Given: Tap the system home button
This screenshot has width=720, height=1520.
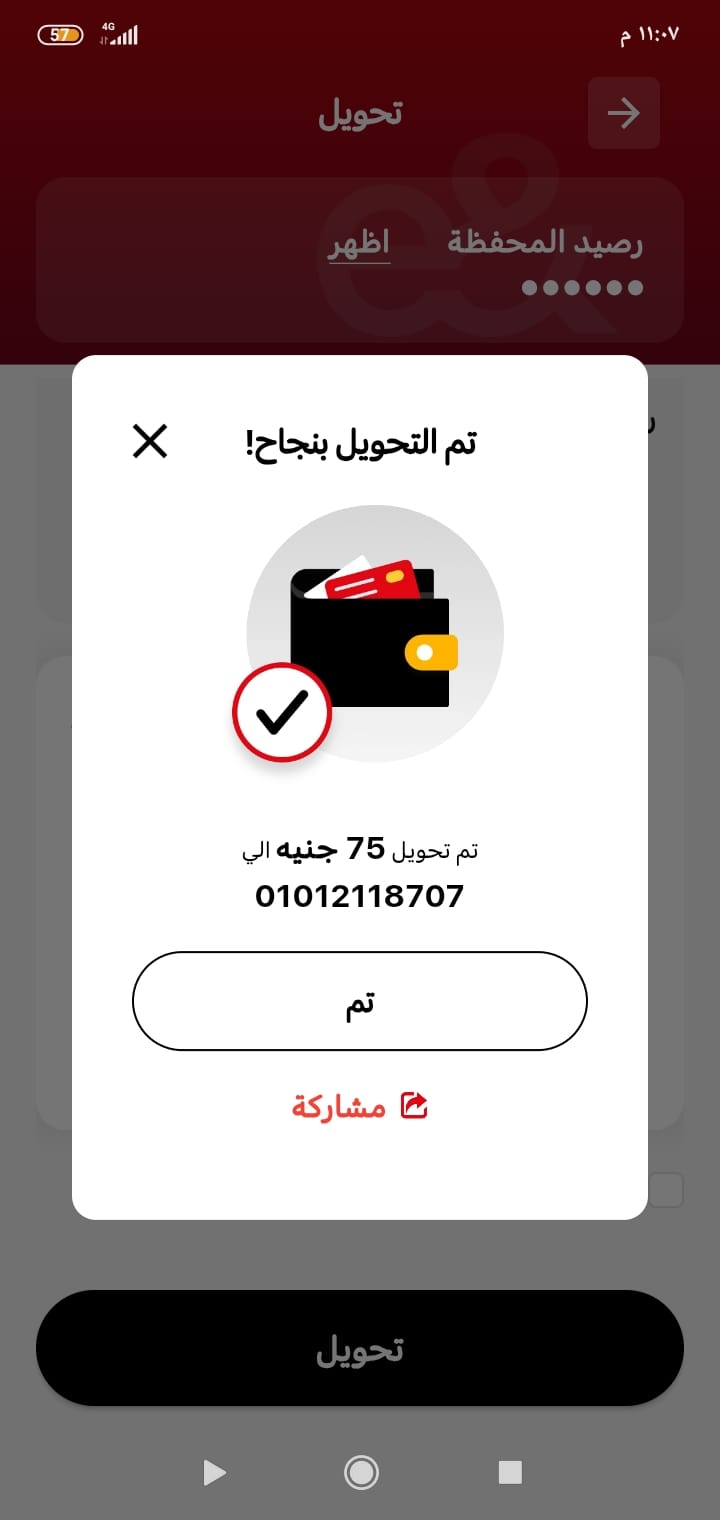Looking at the screenshot, I should [x=360, y=1472].
